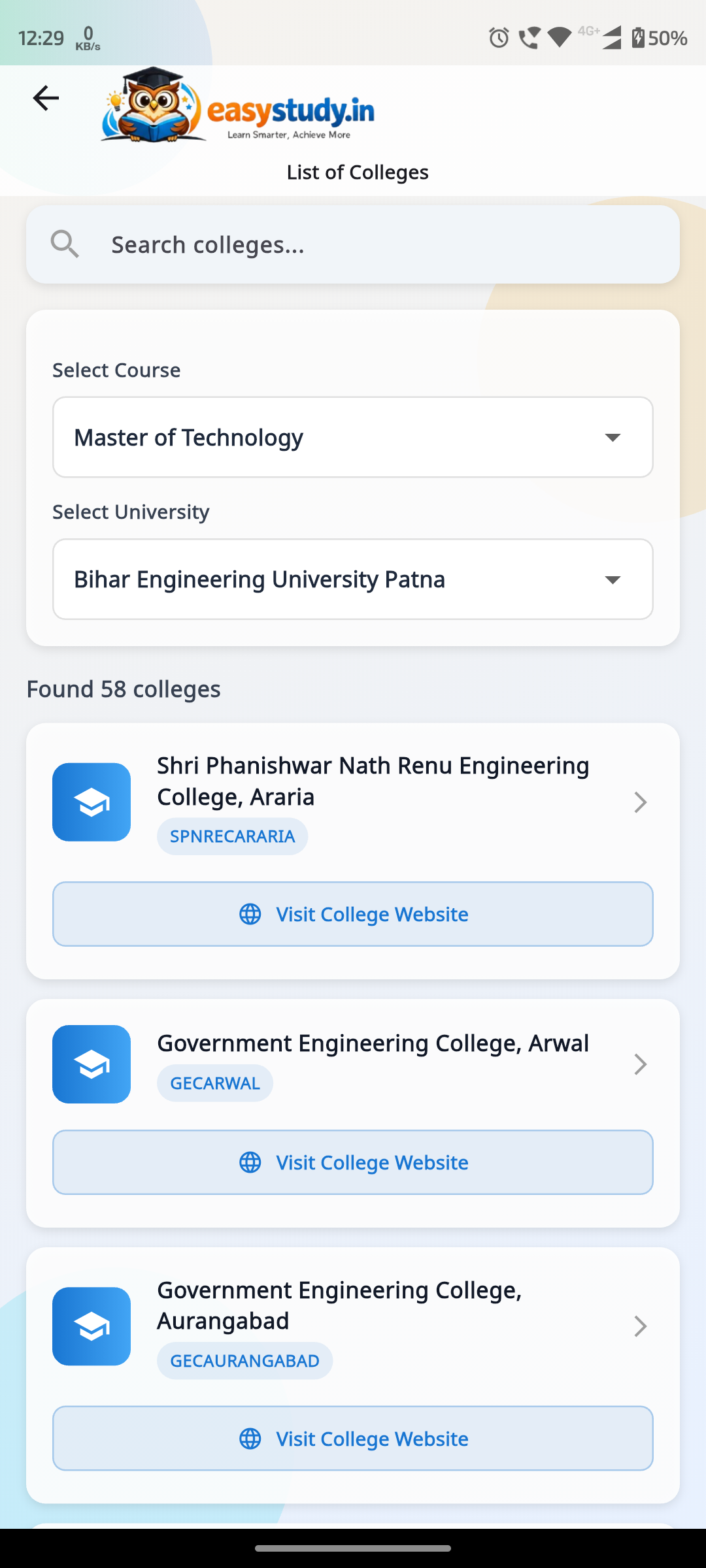This screenshot has height=1568, width=706.
Task: Click the graduation cap icon beside SPNRECARARIA college
Action: click(91, 802)
